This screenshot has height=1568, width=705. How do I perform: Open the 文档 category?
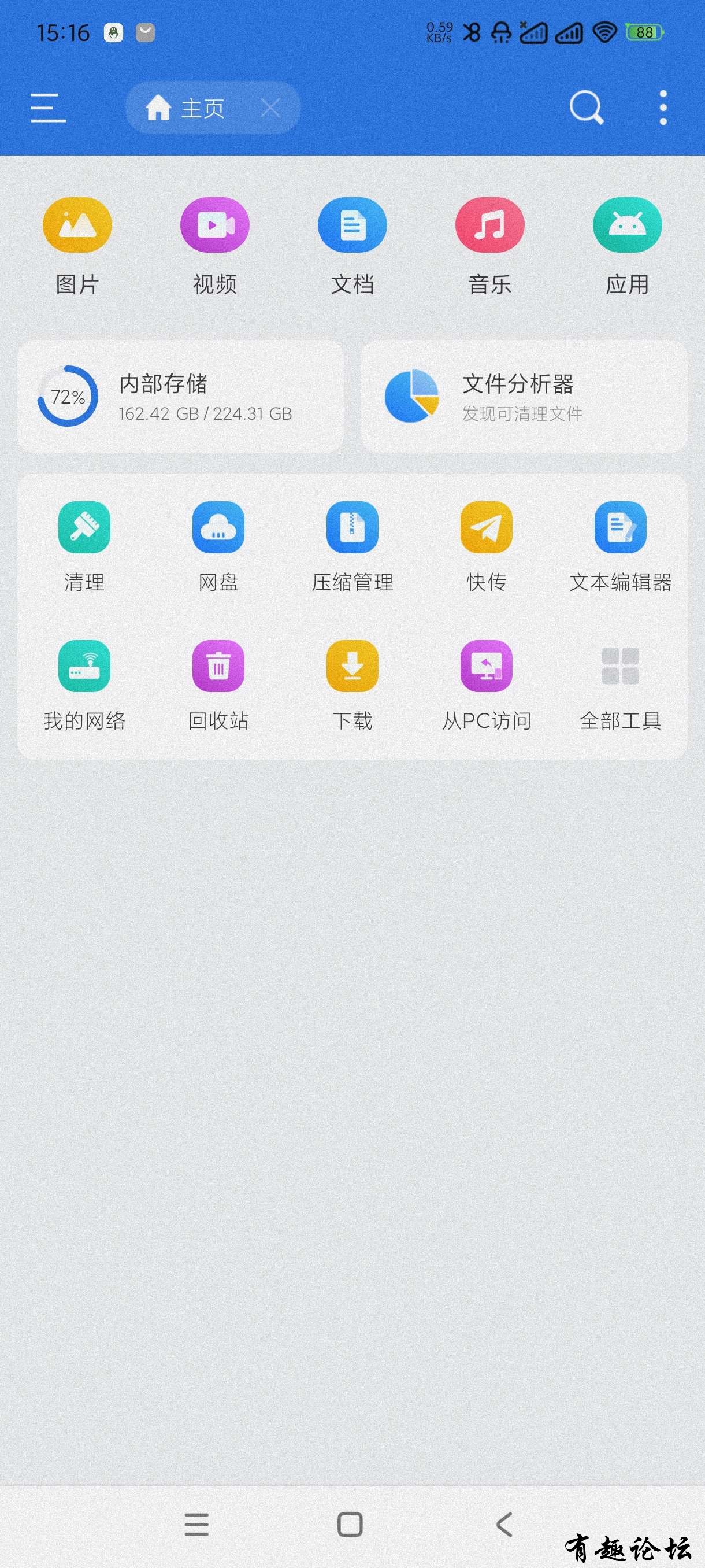tap(352, 245)
